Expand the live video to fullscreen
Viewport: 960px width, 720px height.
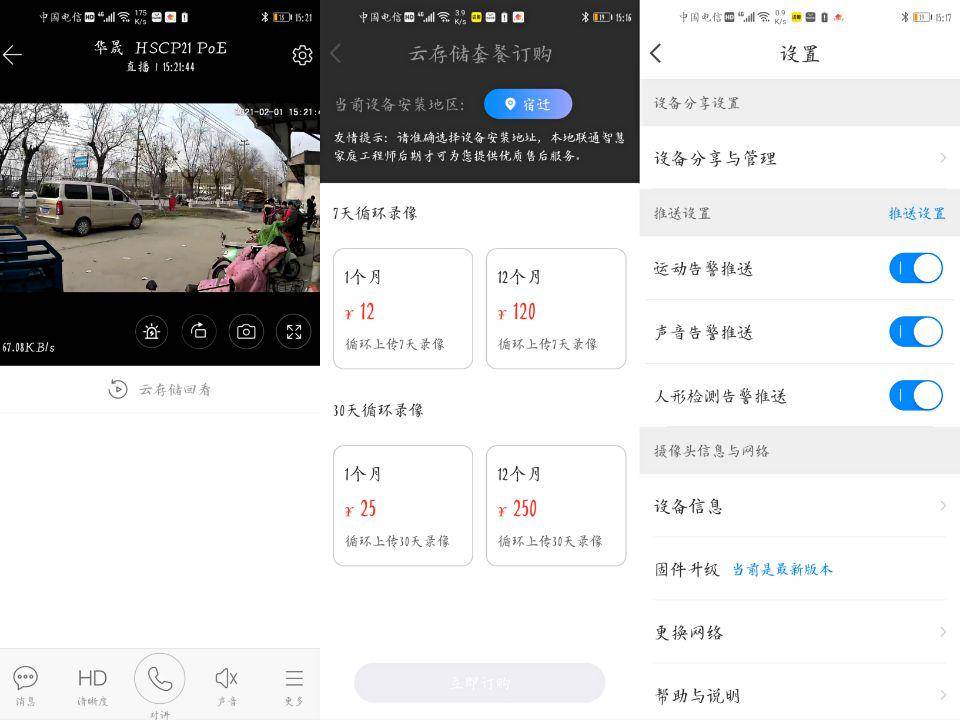(x=293, y=332)
